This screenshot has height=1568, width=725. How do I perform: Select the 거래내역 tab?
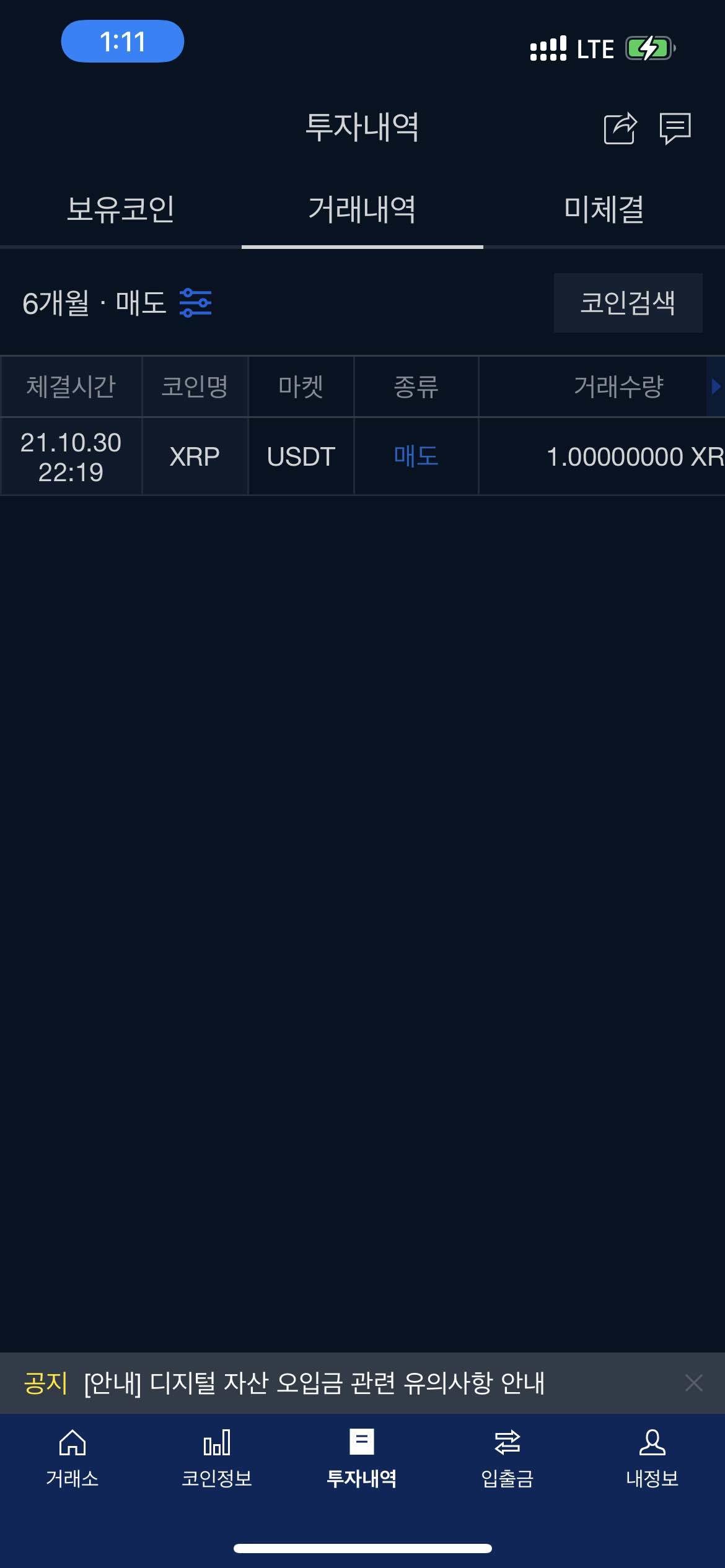coord(362,209)
